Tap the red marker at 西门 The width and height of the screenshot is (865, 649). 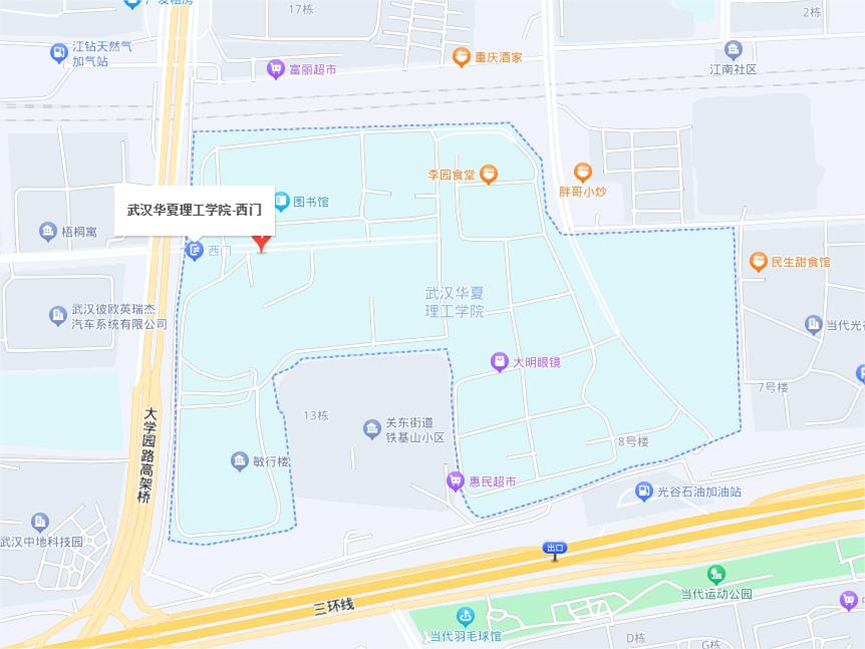tap(261, 242)
